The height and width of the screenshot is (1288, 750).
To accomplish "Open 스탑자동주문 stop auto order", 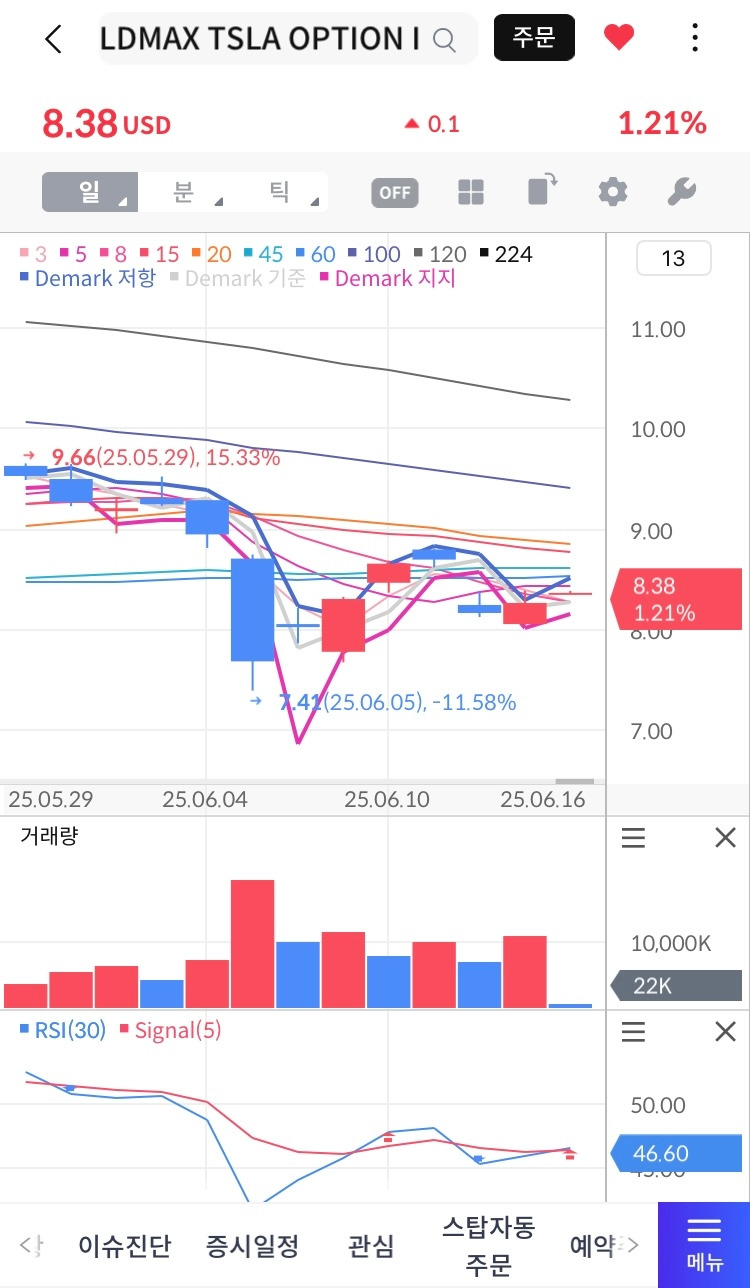I will point(488,1245).
